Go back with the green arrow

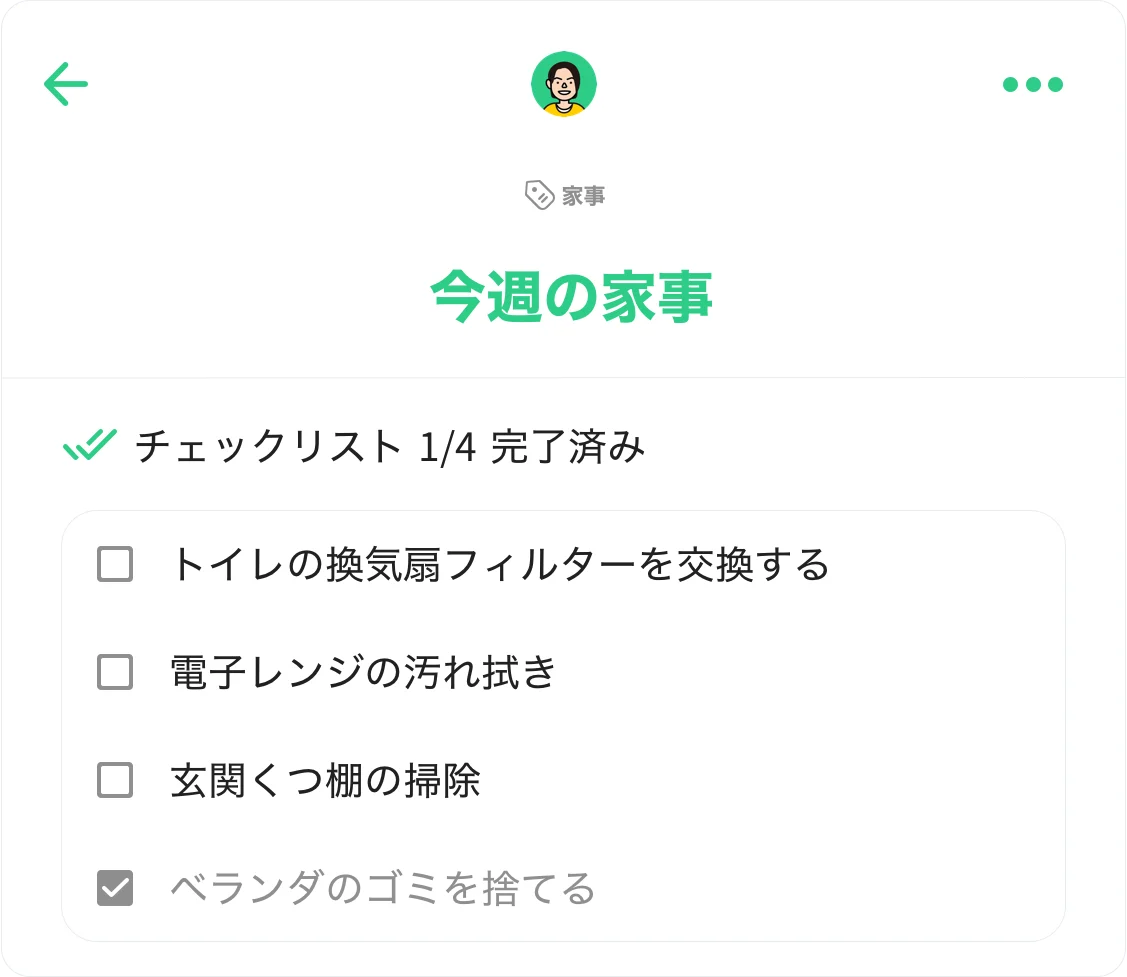coord(66,84)
